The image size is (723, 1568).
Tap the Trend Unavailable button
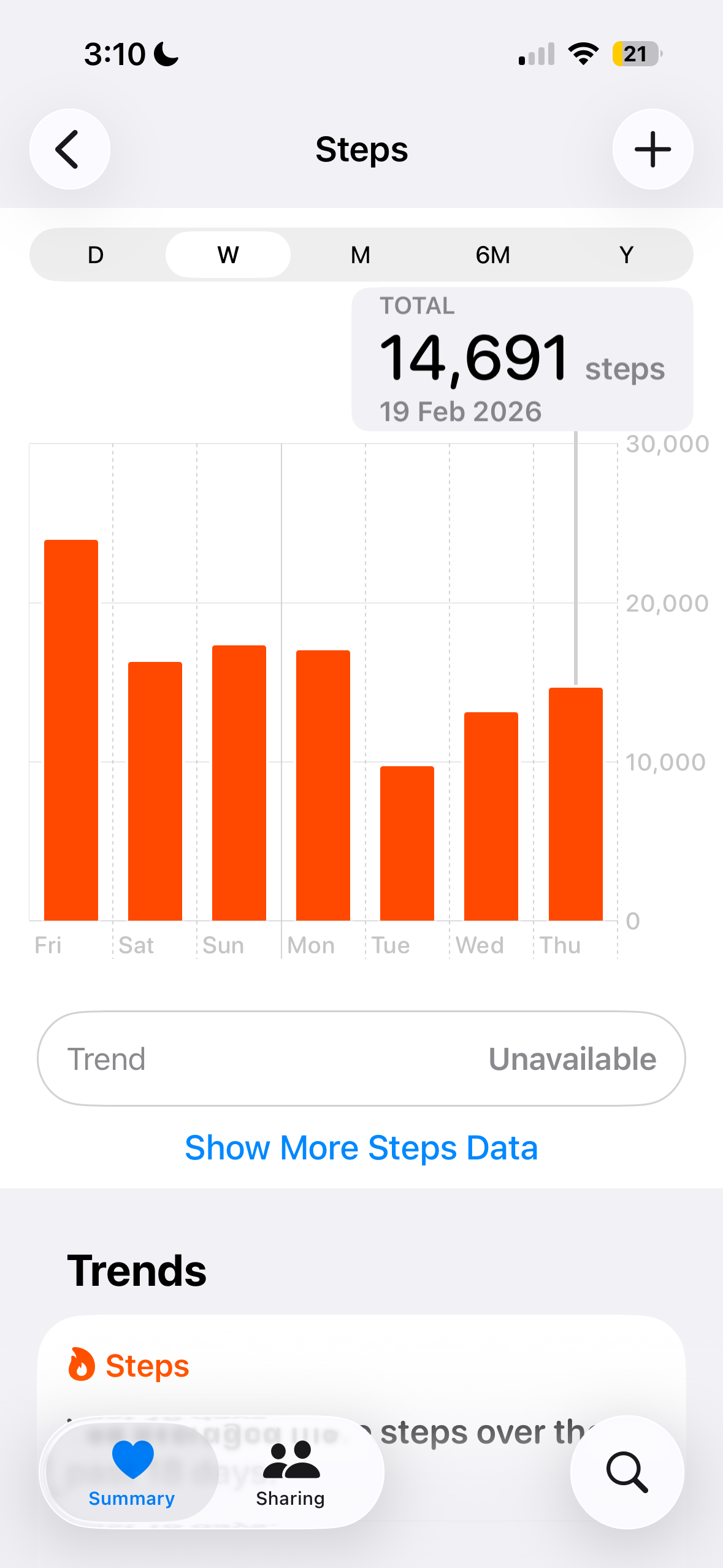coord(361,1059)
